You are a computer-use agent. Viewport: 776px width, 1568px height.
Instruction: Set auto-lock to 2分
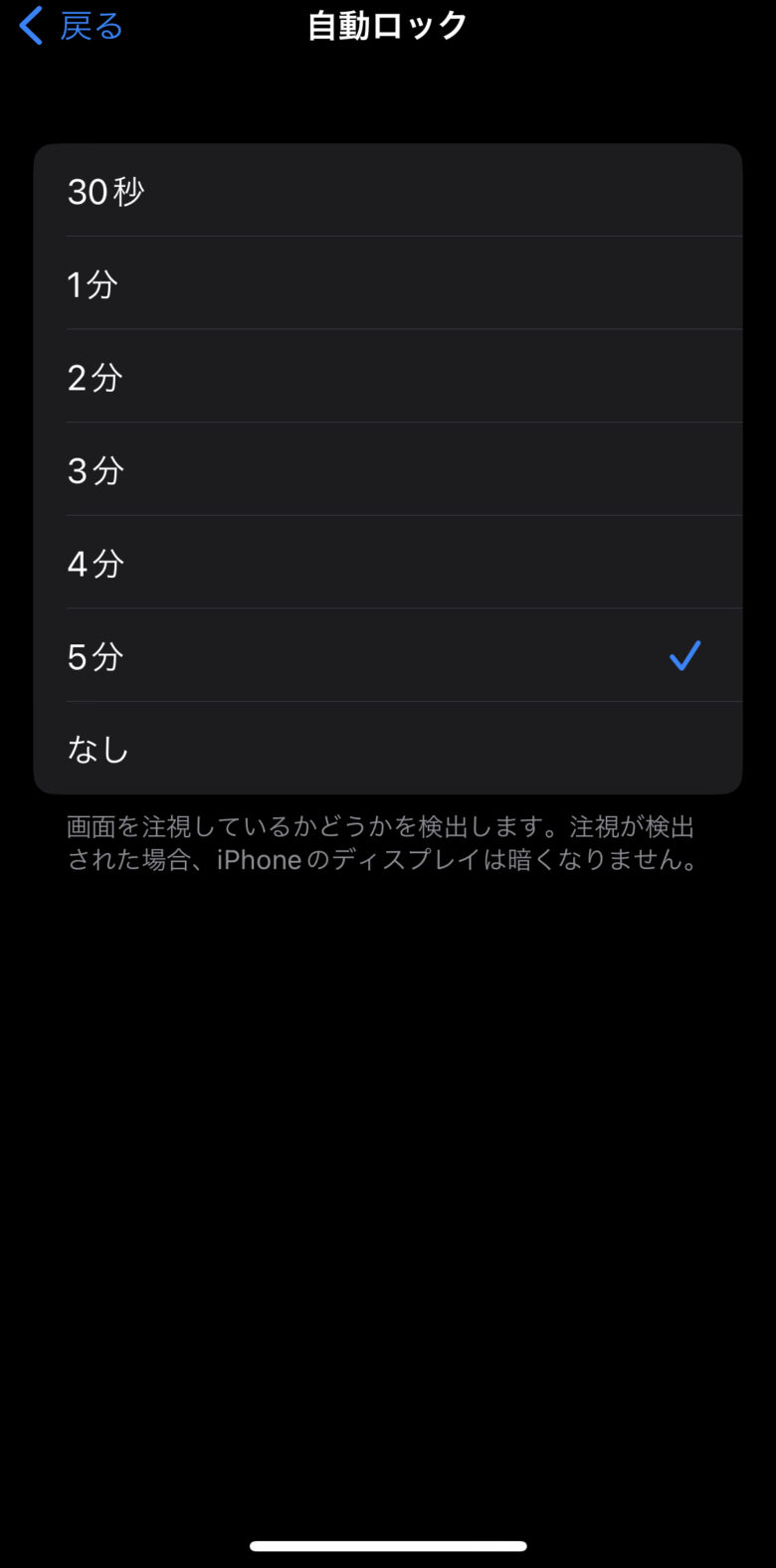click(388, 377)
